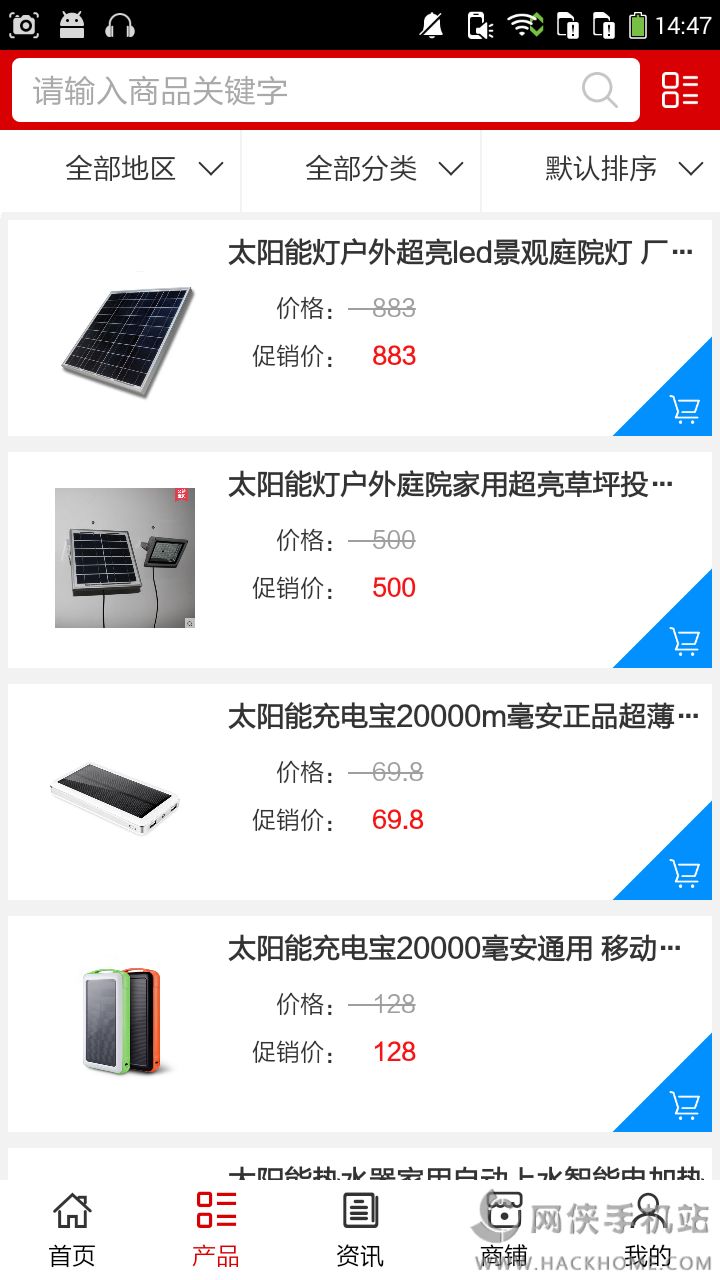Switch to the 我的 profile tab

click(x=648, y=1228)
